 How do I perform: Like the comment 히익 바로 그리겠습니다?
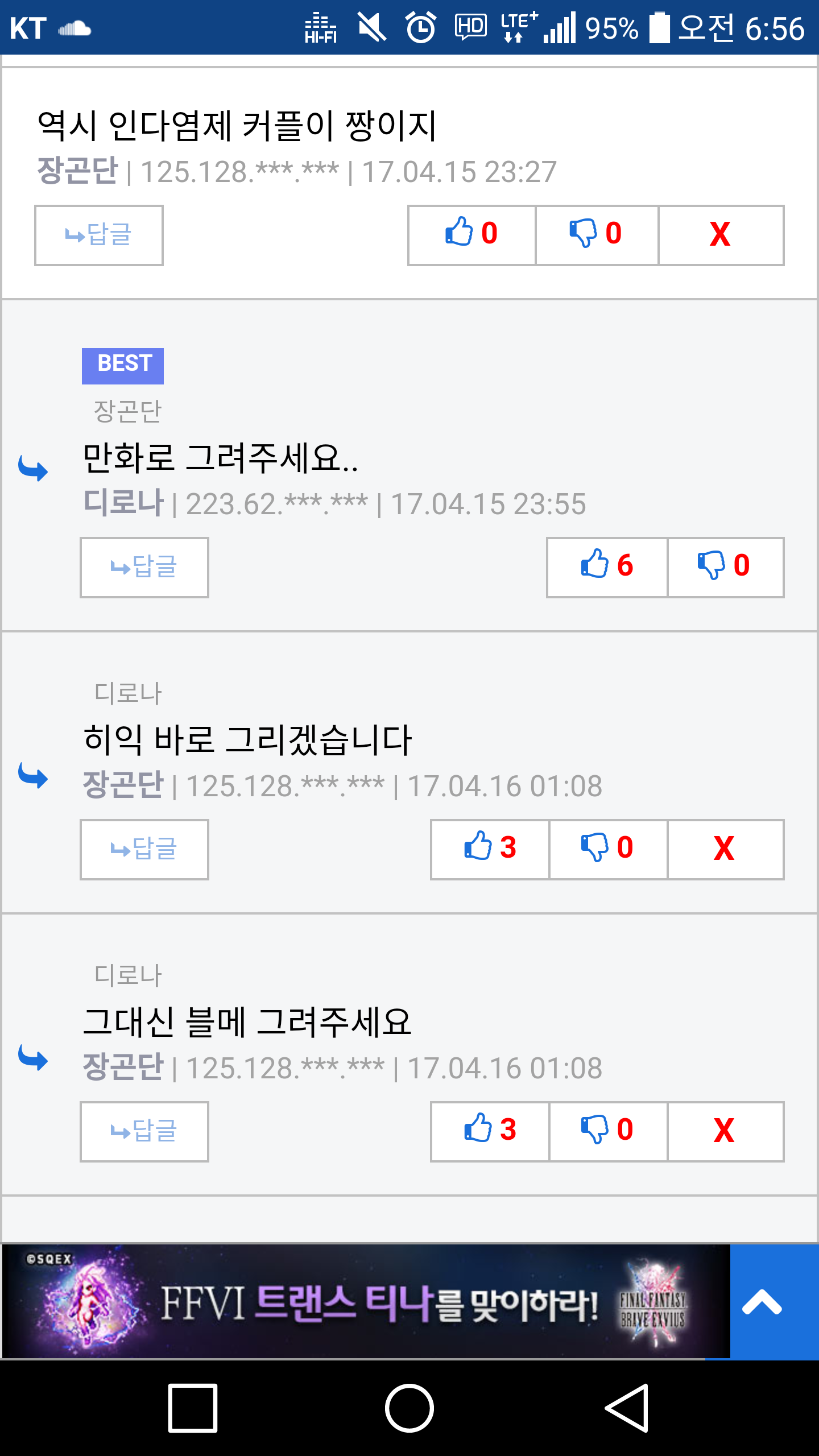pyautogui.click(x=490, y=850)
